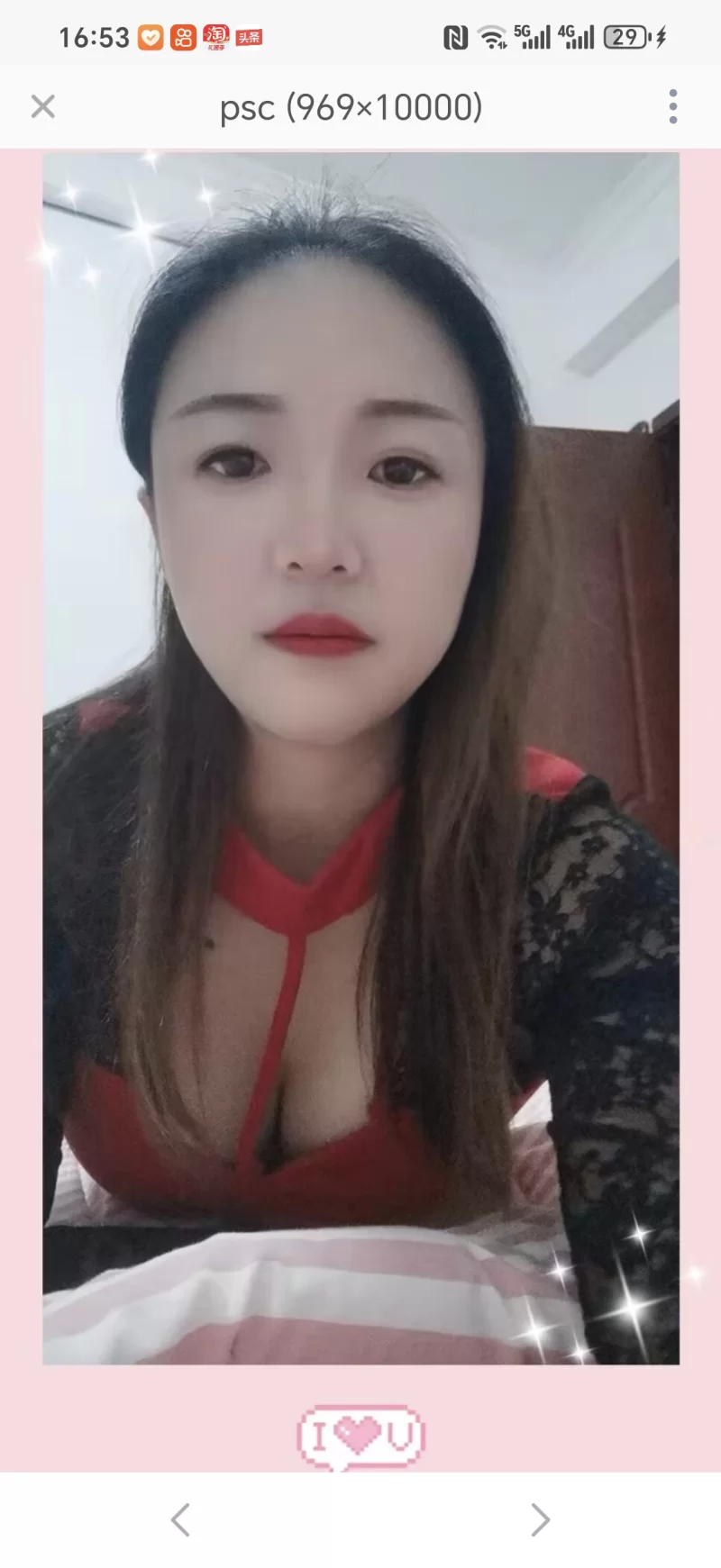Go forward with the right arrow
This screenshot has height=1568, width=721.
click(540, 1519)
